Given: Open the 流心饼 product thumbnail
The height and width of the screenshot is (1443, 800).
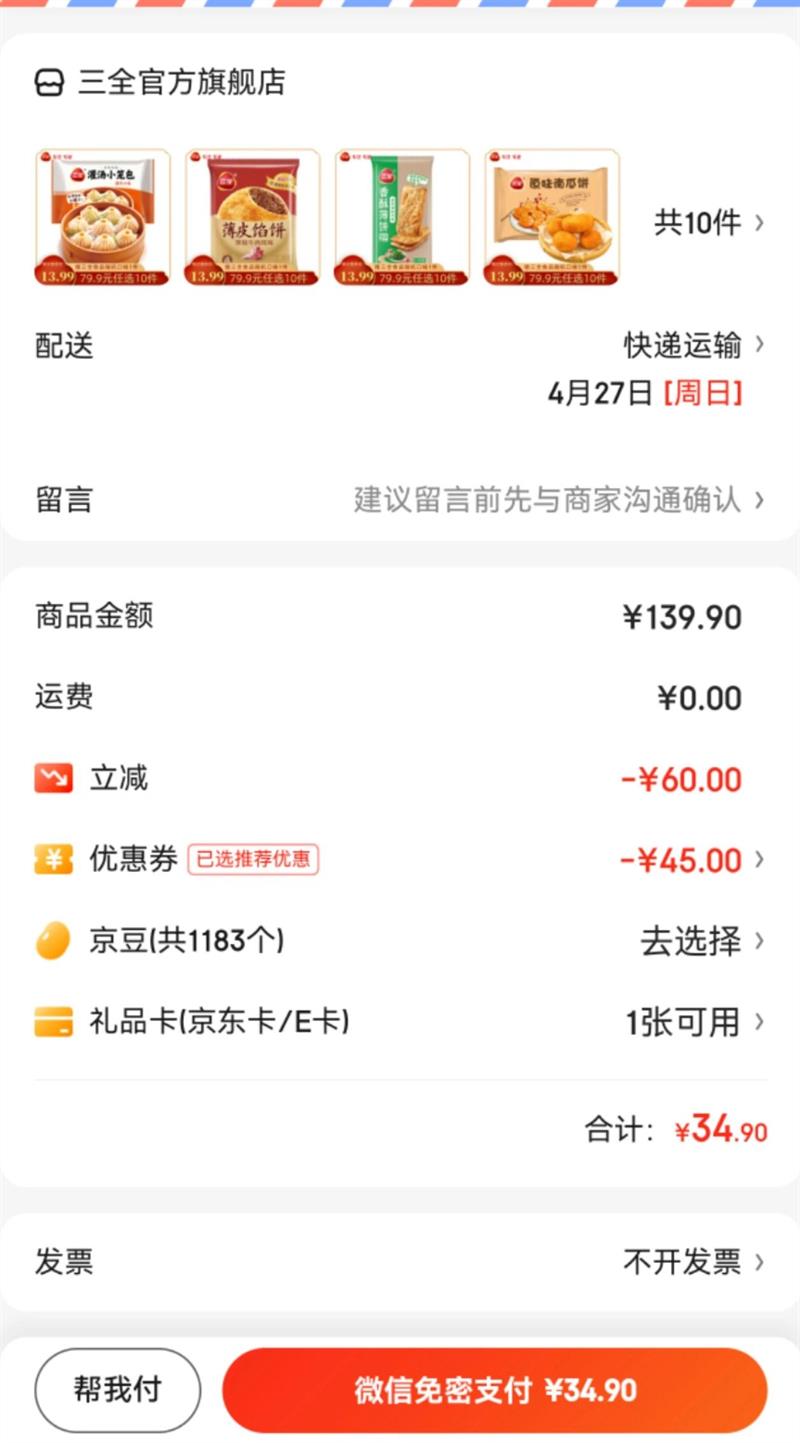Looking at the screenshot, I should [552, 218].
